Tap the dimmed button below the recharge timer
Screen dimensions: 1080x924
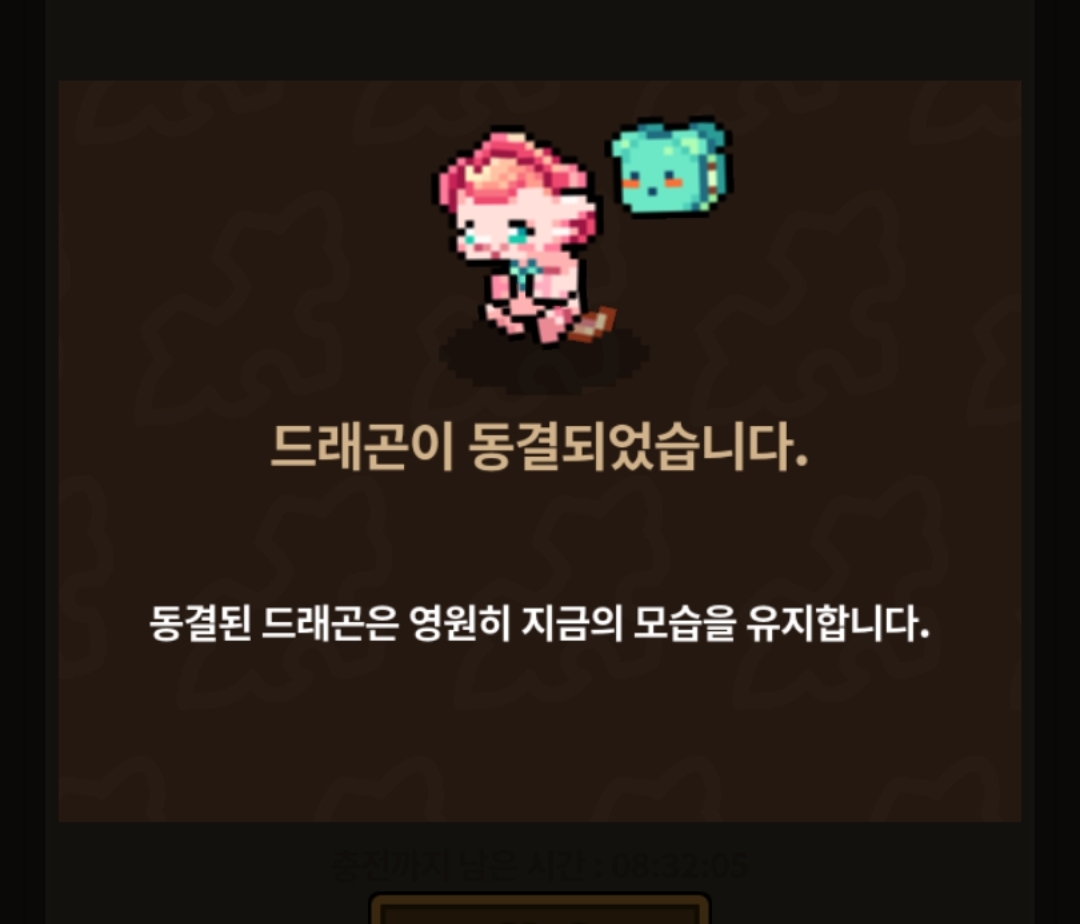pyautogui.click(x=540, y=909)
